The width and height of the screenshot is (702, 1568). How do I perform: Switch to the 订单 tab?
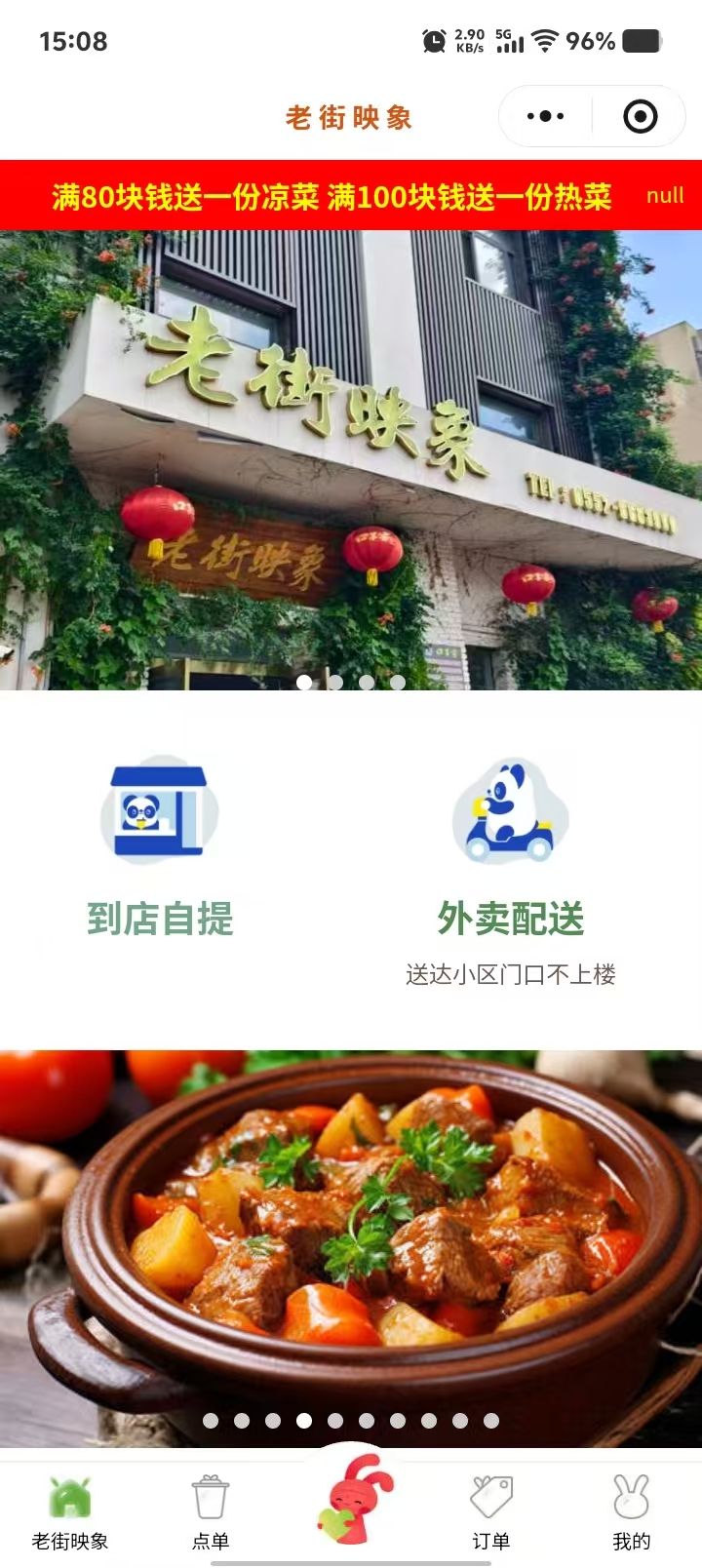[x=491, y=1511]
